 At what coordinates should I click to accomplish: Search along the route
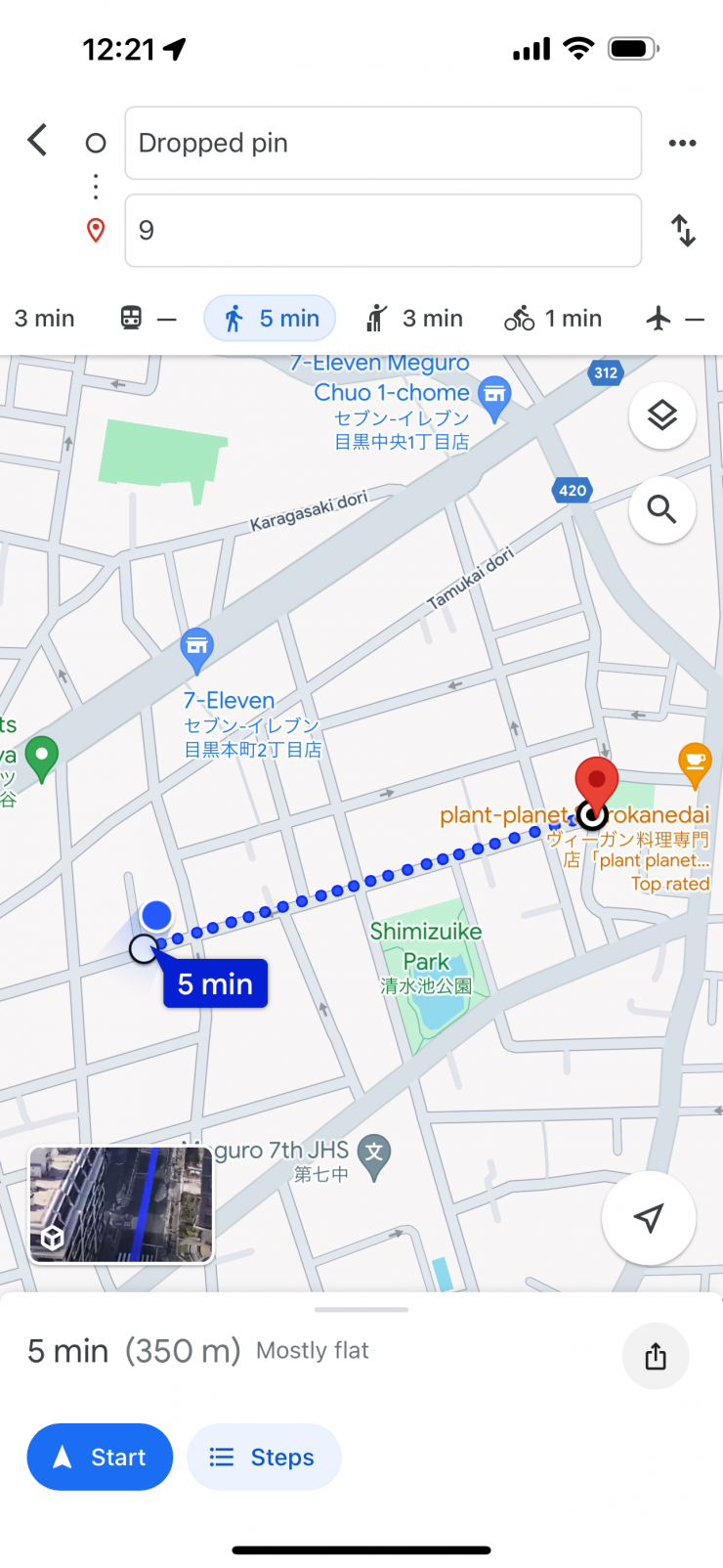tap(662, 509)
